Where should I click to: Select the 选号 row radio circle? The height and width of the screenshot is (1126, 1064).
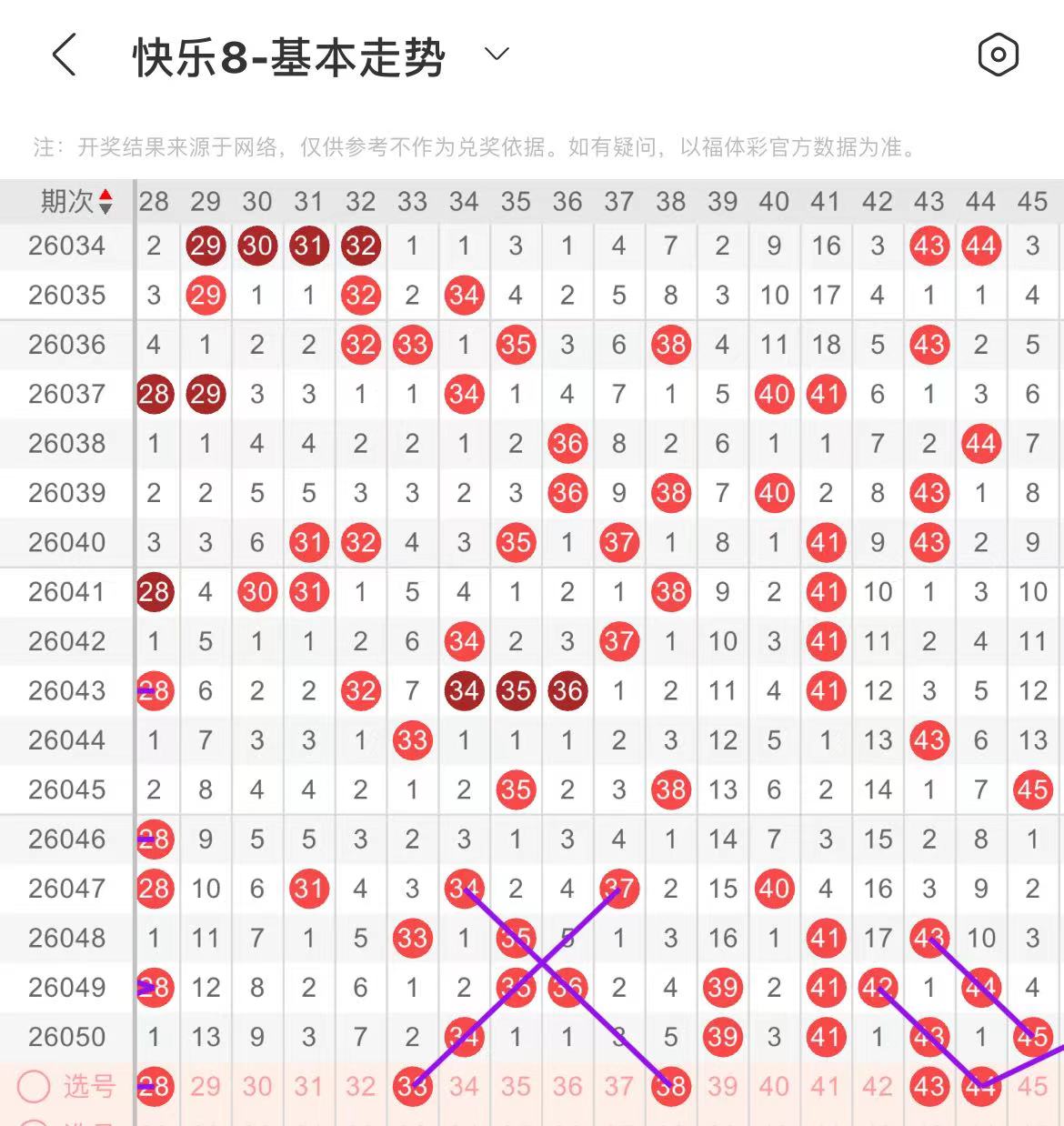pos(35,1086)
